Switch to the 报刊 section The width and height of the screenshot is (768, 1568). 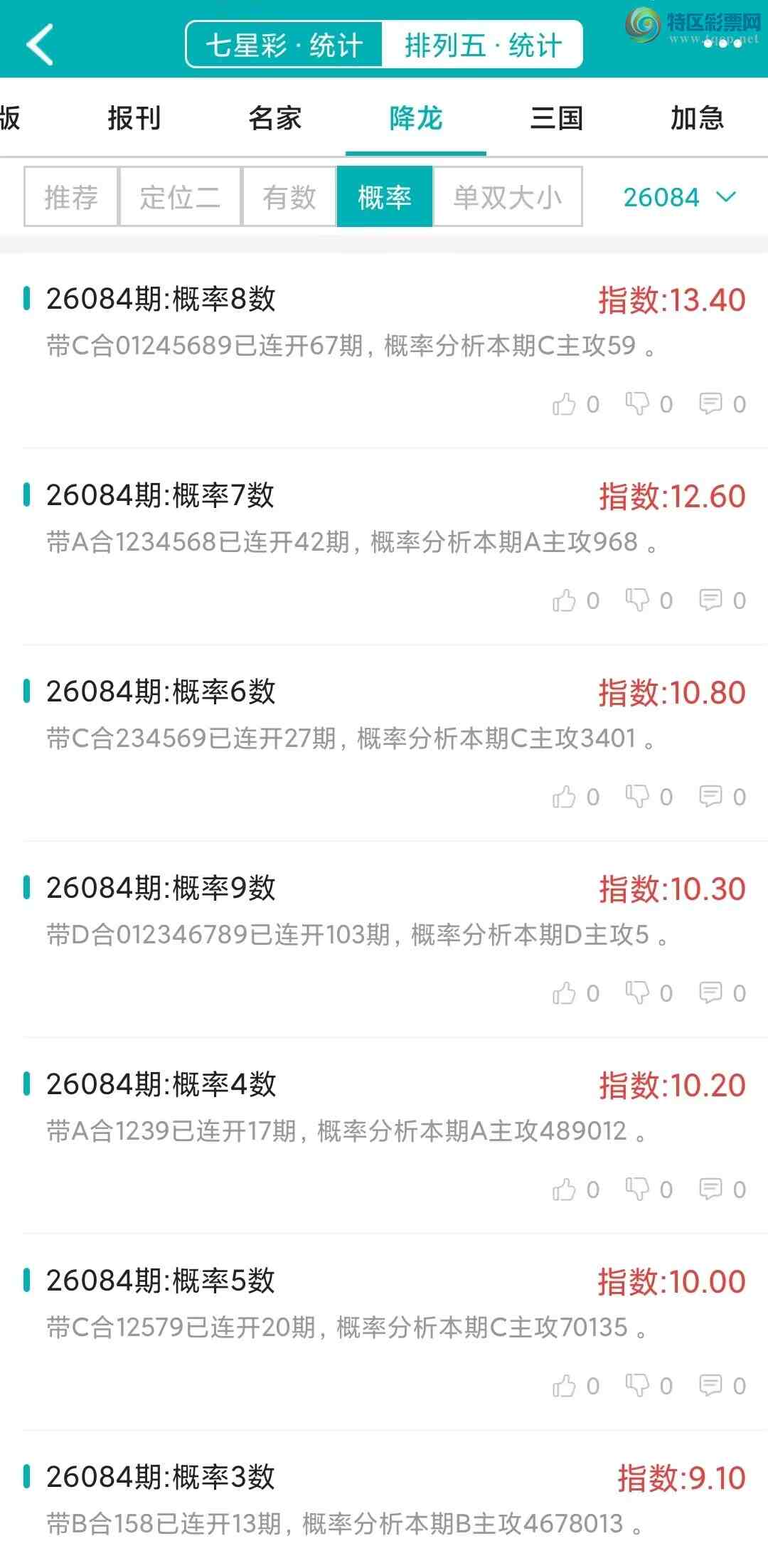[x=134, y=119]
